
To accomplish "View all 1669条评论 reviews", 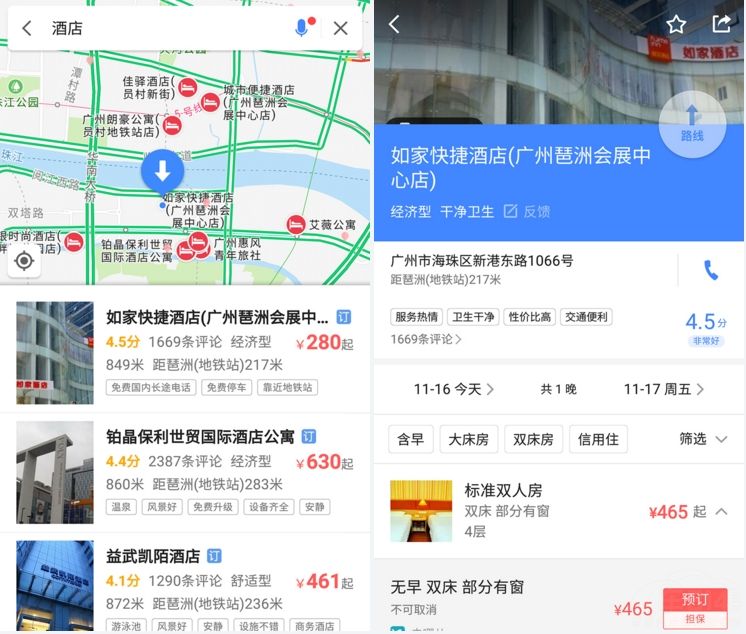I will click(x=426, y=339).
